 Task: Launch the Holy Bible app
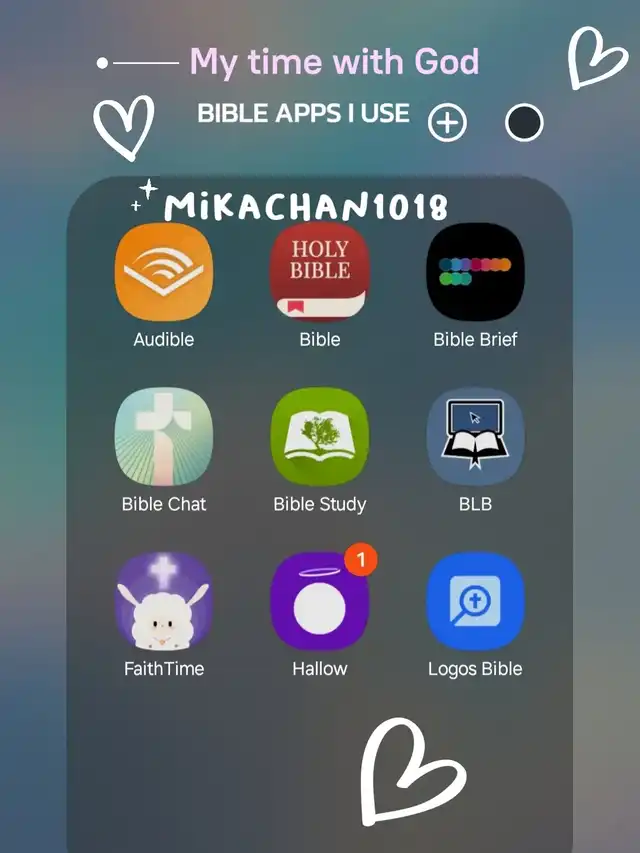click(x=320, y=272)
